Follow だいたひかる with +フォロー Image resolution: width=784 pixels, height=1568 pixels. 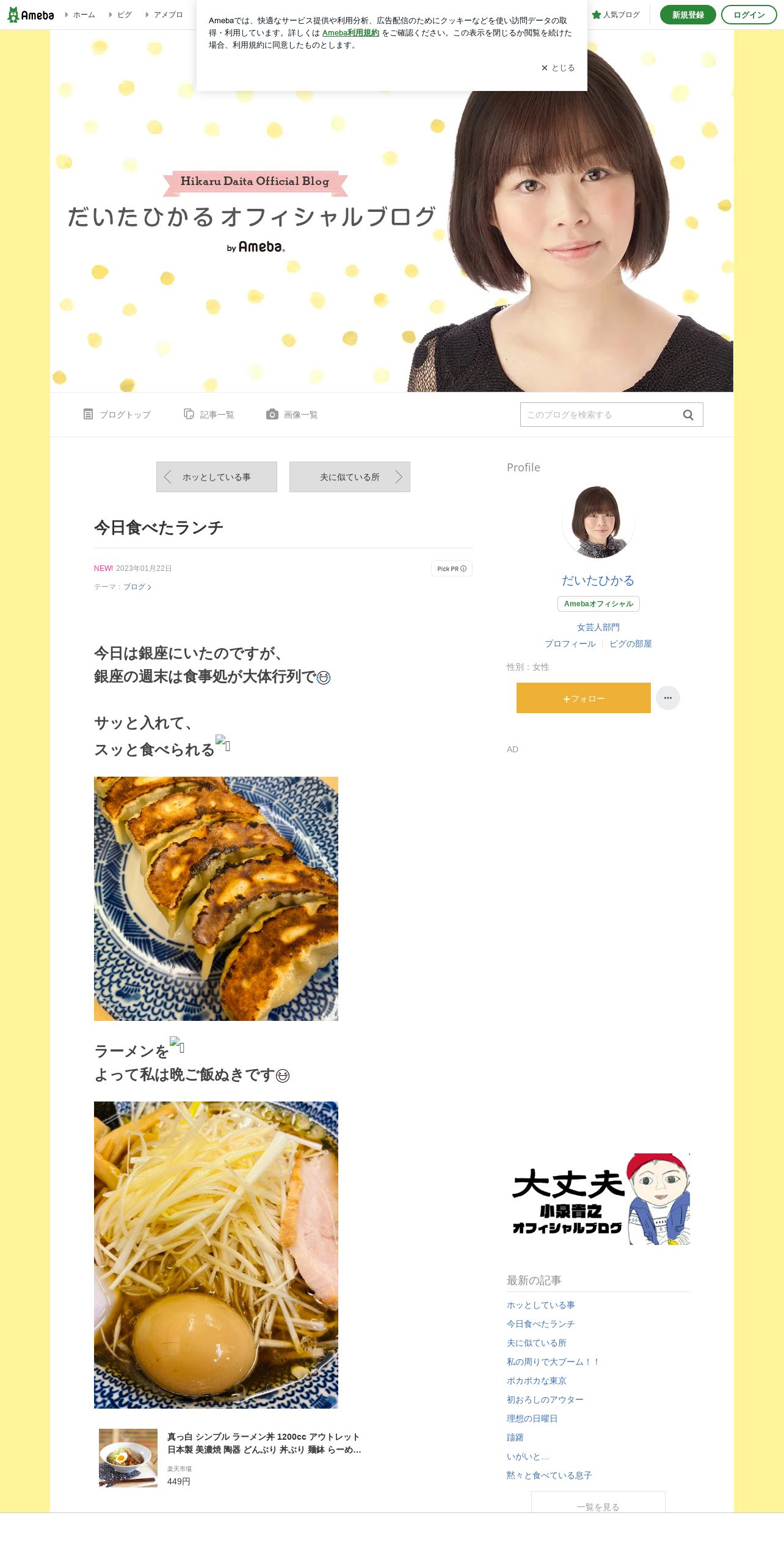coord(583,698)
